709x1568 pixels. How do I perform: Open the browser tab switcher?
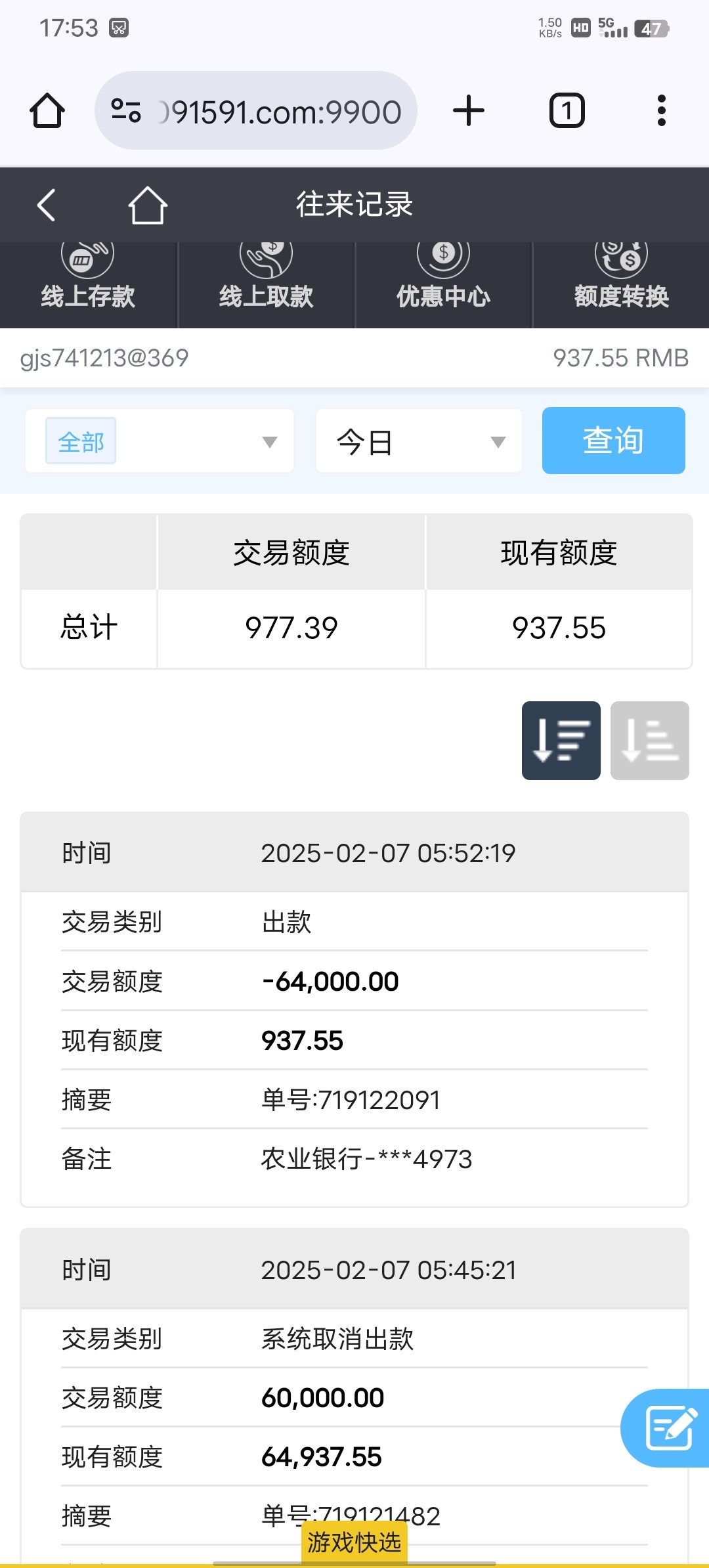click(567, 110)
